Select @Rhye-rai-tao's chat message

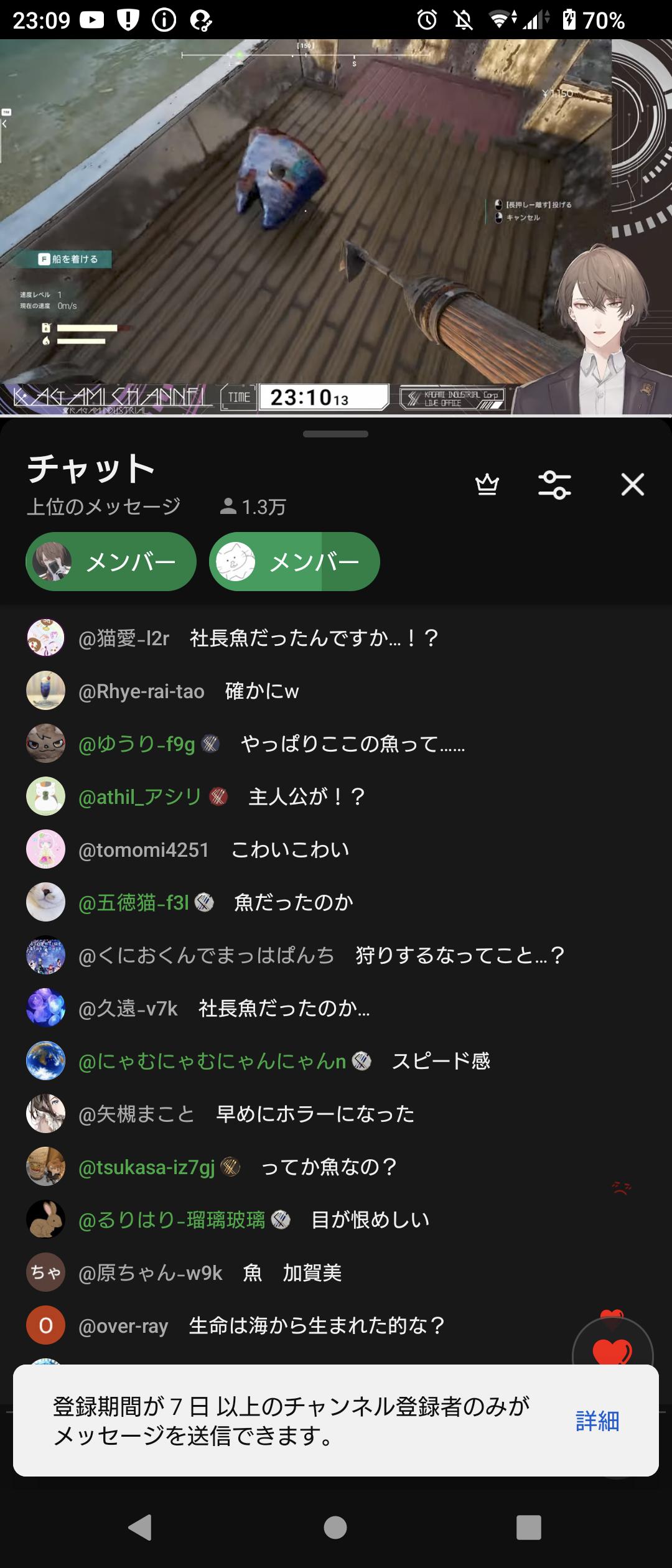click(261, 691)
